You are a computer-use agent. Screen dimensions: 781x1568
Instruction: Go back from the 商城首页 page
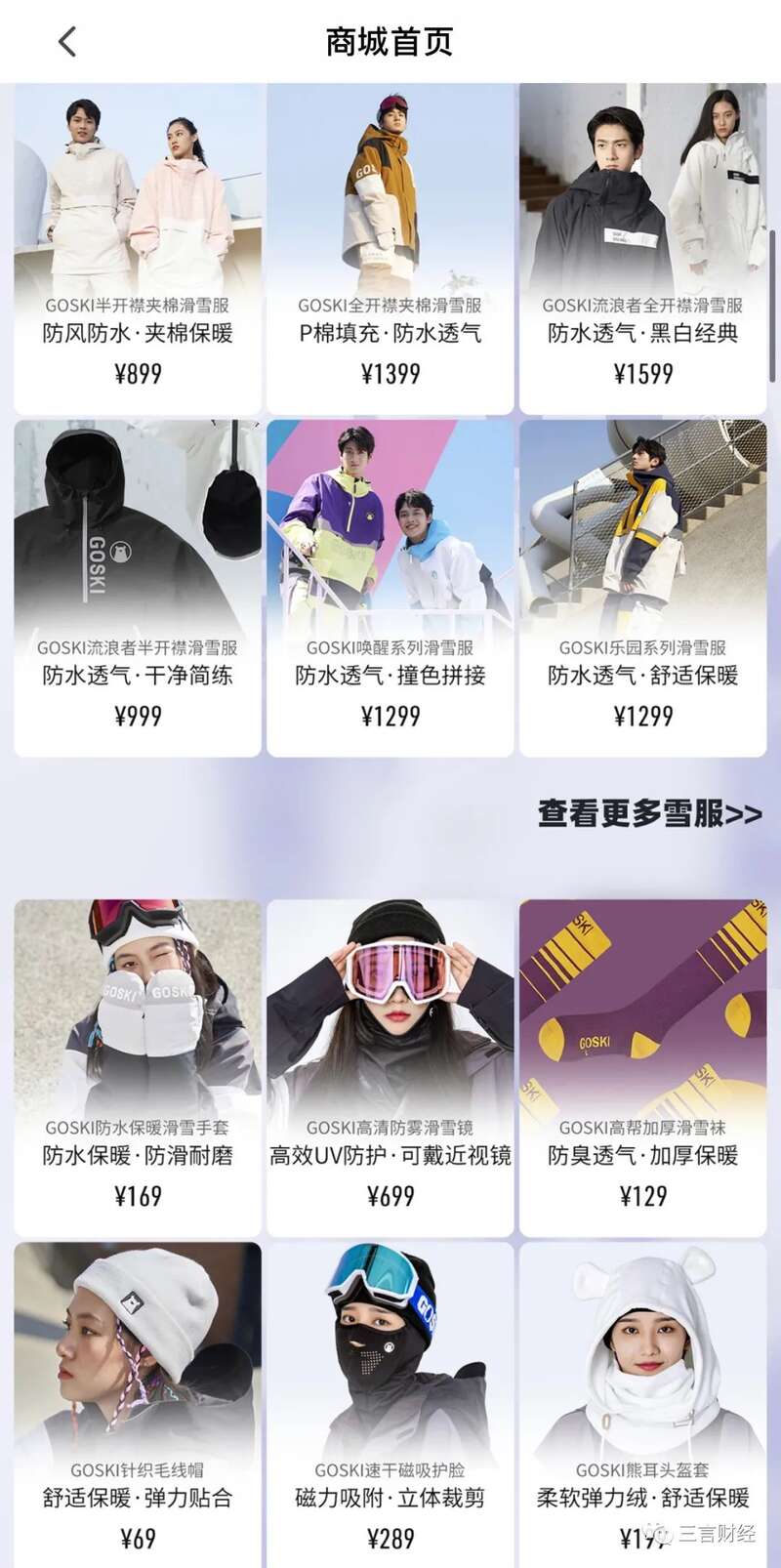coord(67,42)
